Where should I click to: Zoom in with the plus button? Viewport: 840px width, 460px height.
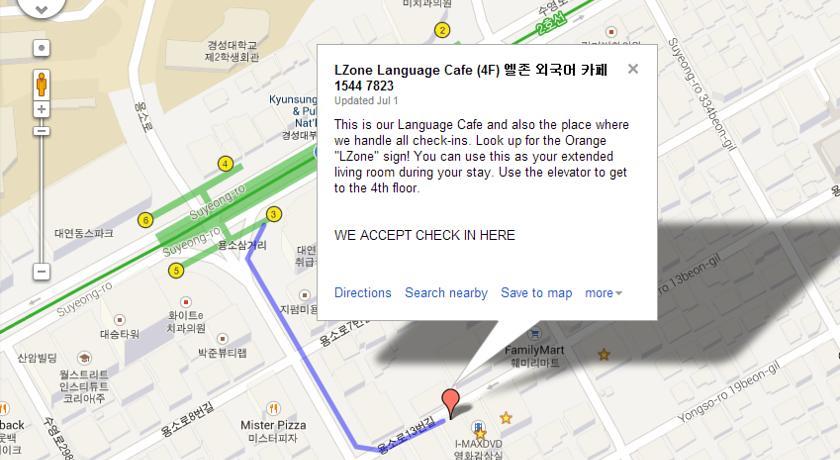[x=41, y=108]
